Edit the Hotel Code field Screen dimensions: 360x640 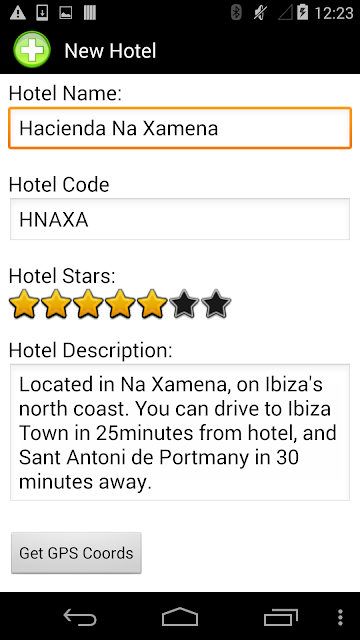[180, 219]
